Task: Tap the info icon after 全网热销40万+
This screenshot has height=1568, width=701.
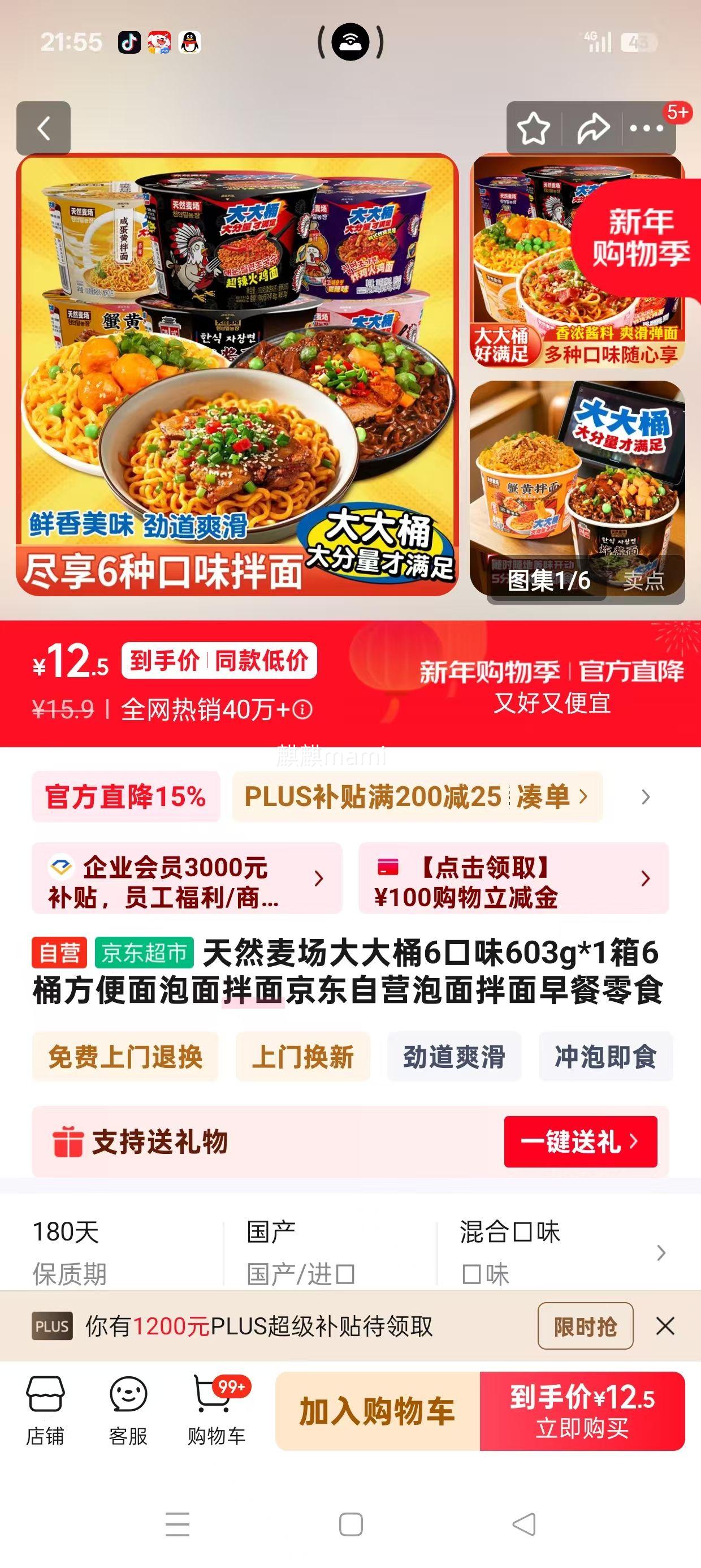Action: (x=302, y=710)
